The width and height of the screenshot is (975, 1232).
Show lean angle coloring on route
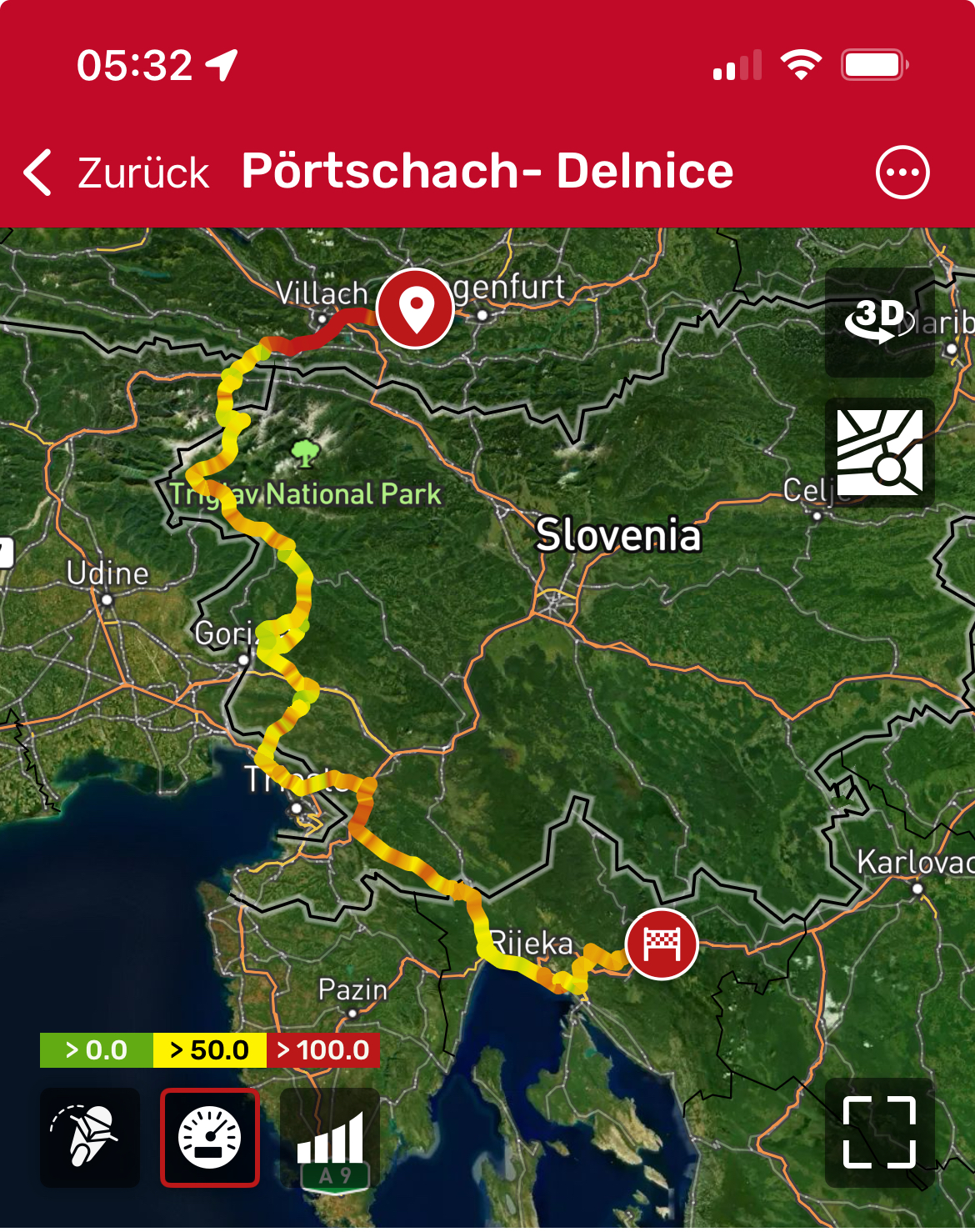pyautogui.click(x=90, y=1137)
